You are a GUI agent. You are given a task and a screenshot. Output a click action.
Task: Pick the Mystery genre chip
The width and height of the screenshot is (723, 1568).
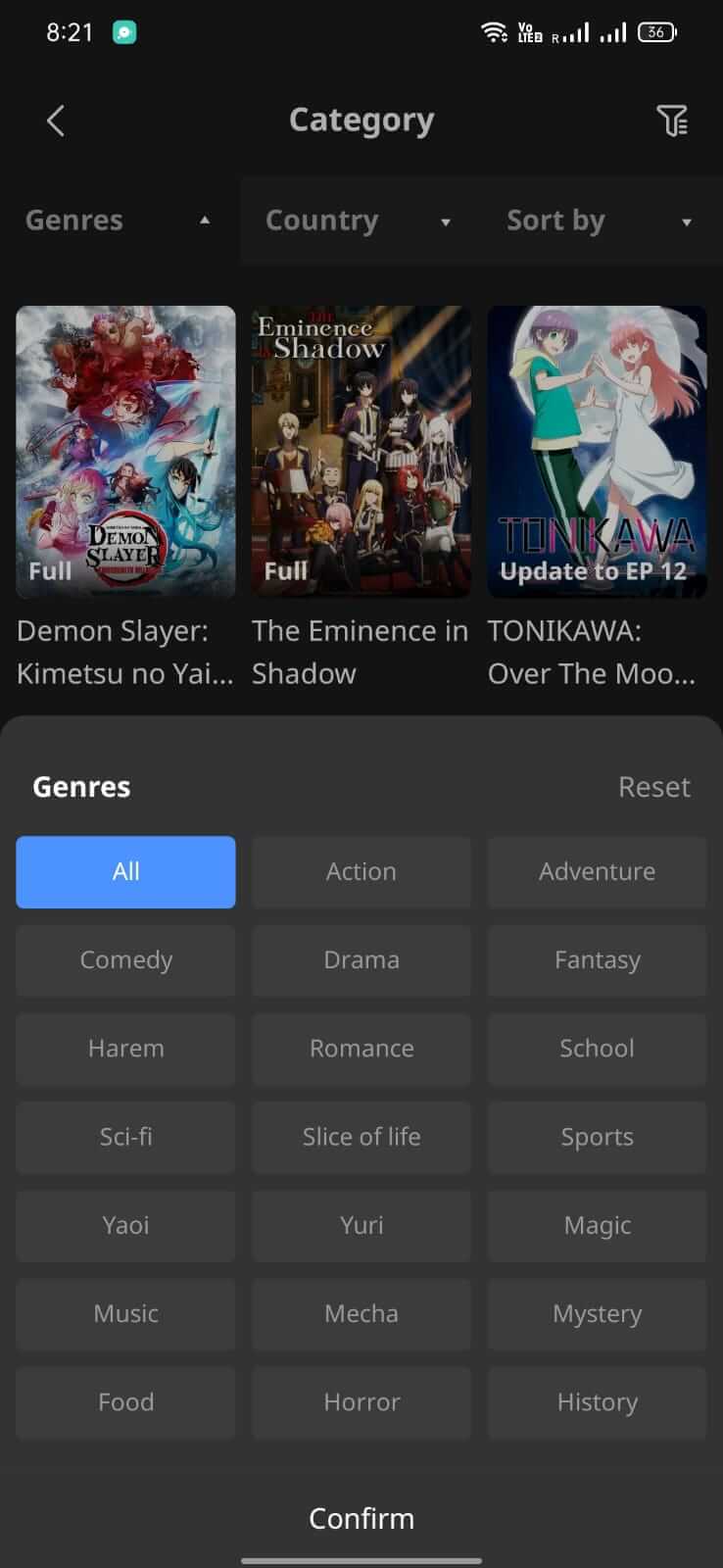597,1314
